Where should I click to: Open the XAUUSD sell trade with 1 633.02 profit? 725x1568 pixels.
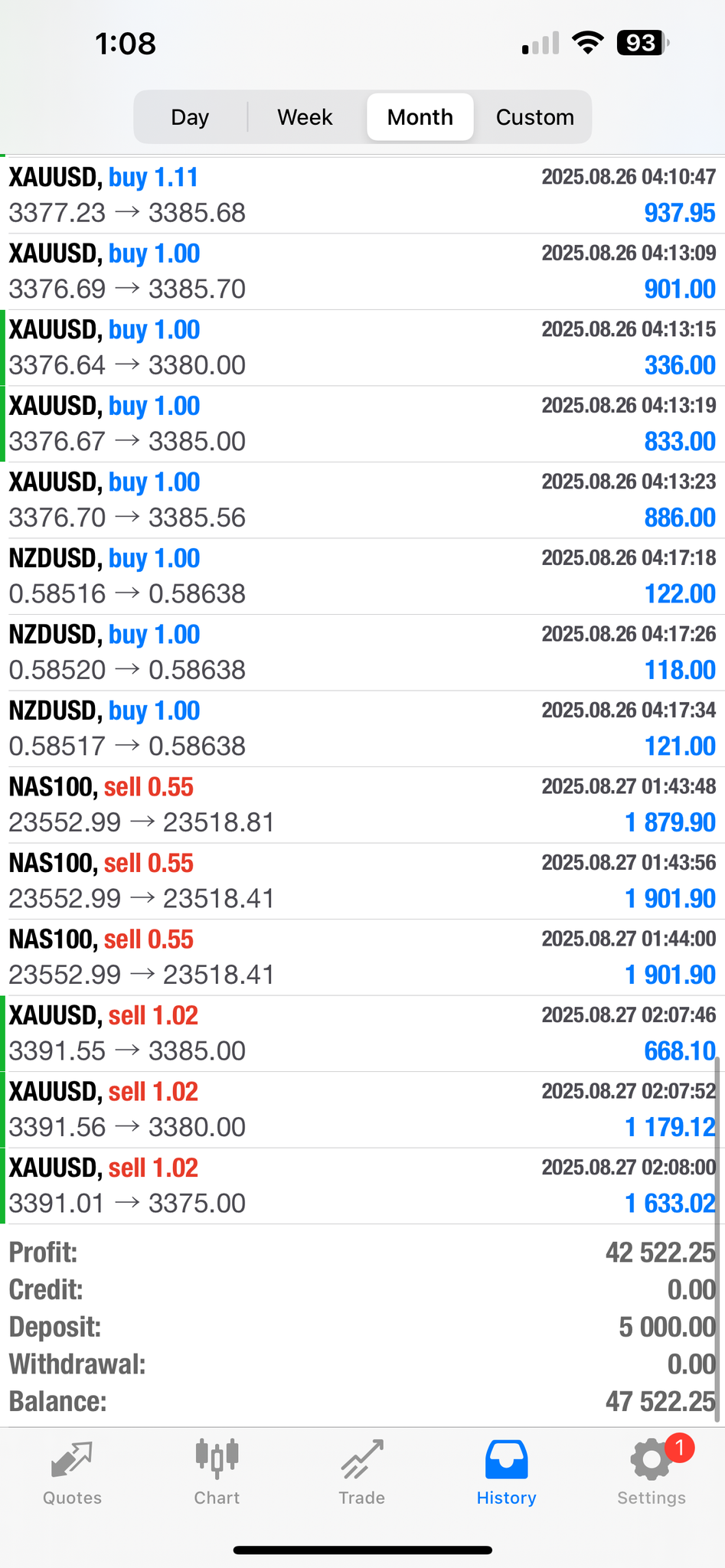(362, 1185)
